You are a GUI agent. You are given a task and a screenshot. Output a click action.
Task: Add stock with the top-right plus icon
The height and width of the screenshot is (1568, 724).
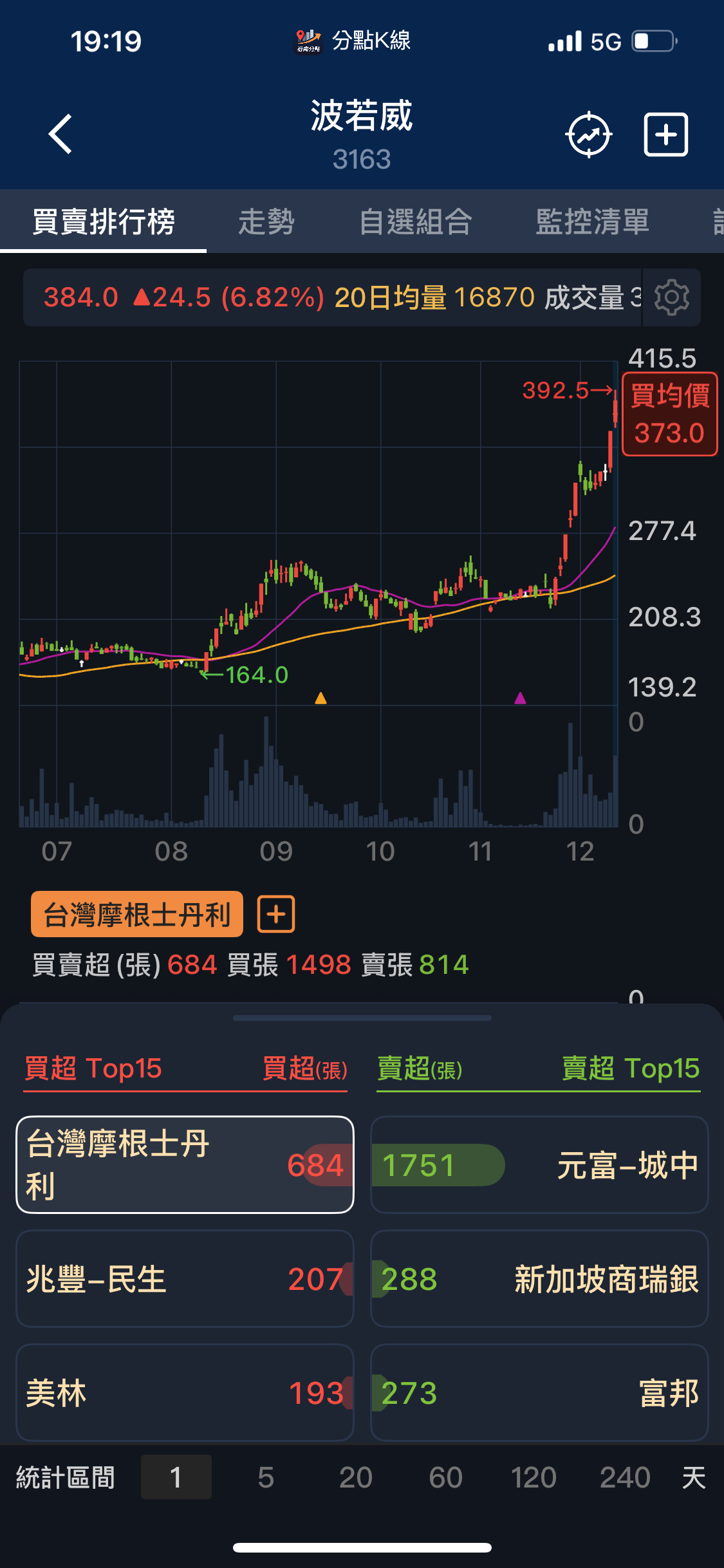click(x=666, y=135)
